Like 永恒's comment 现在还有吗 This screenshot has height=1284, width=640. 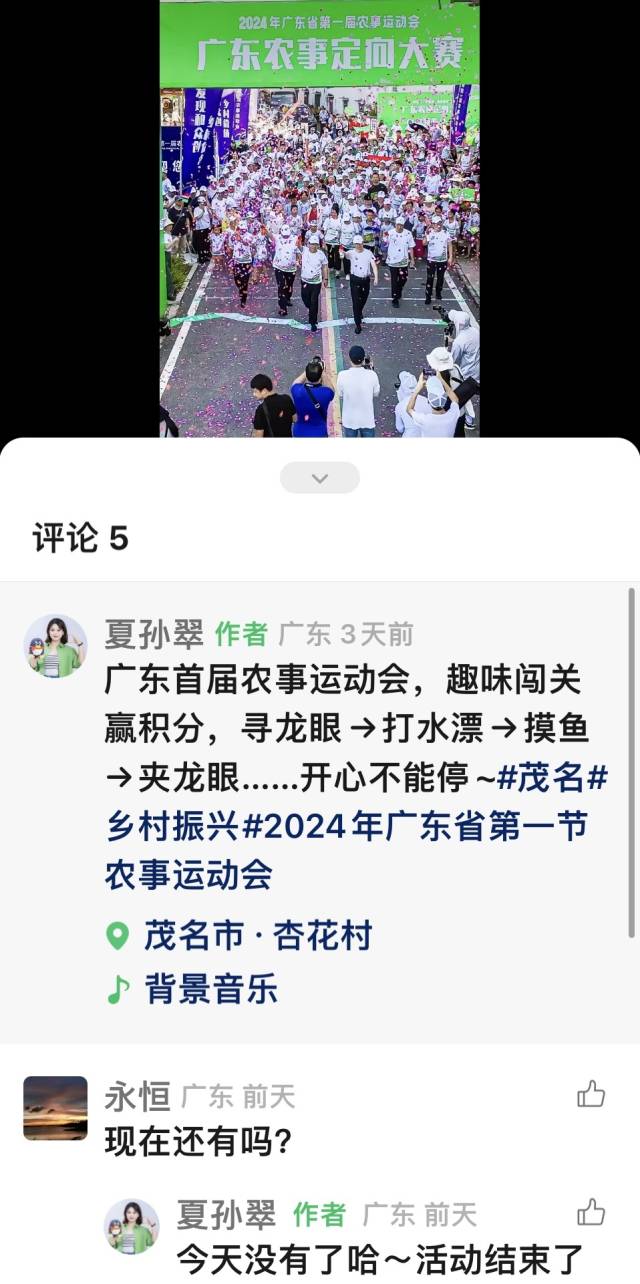pyautogui.click(x=591, y=1095)
